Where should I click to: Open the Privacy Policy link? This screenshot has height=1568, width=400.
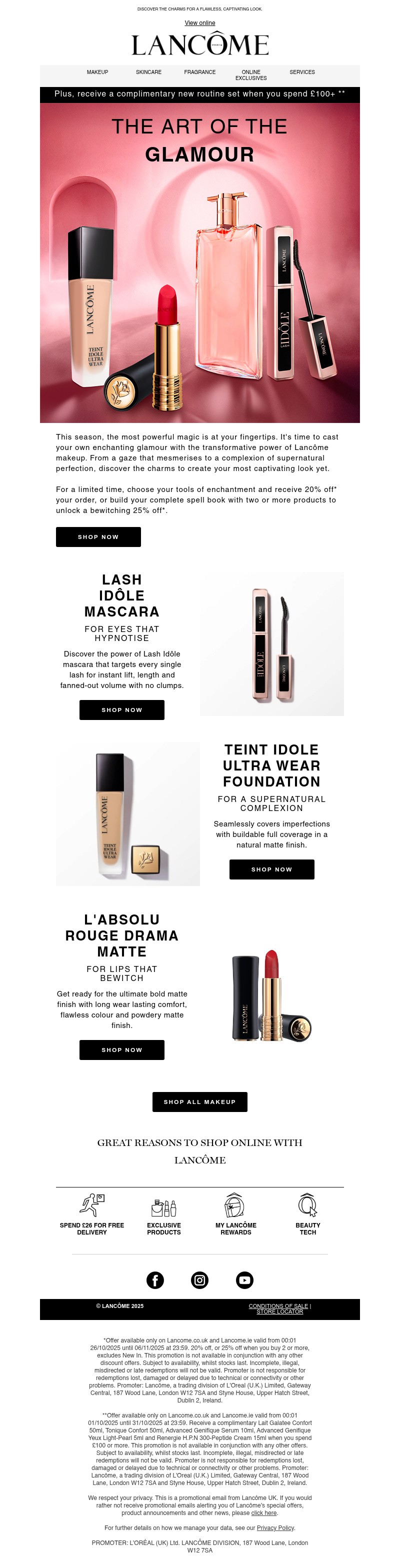pos(275,1528)
